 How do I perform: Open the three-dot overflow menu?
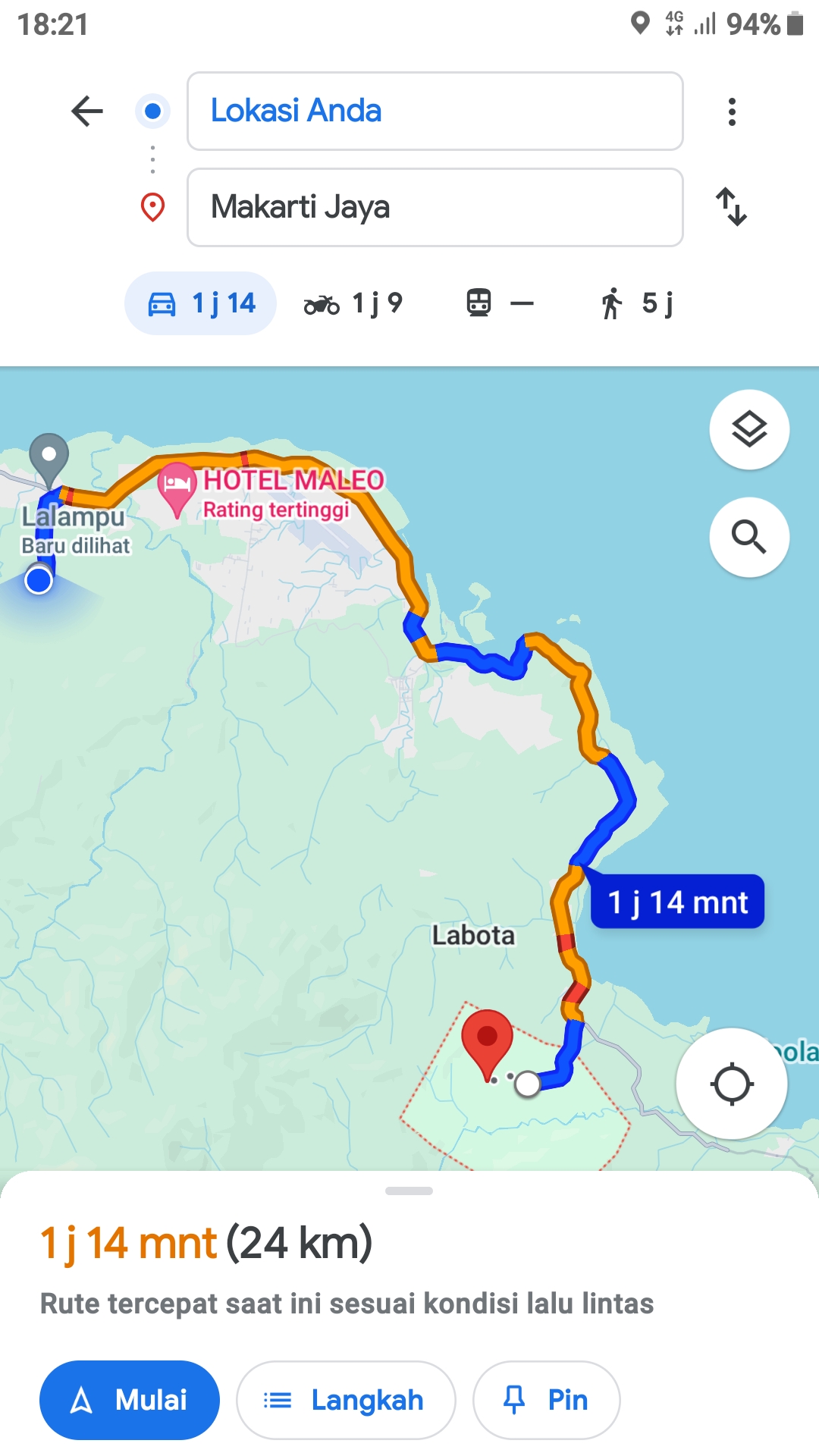[x=732, y=111]
